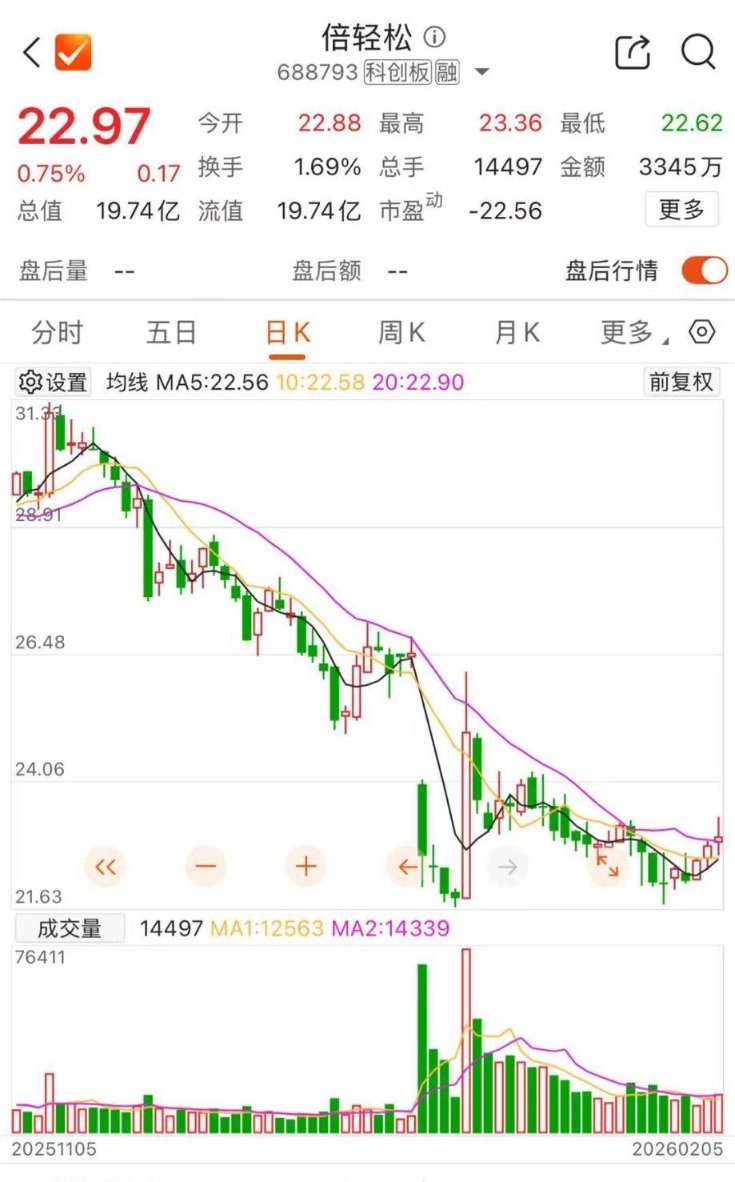Select the 日K chart tab
This screenshot has height=1182, width=735.
(x=287, y=333)
